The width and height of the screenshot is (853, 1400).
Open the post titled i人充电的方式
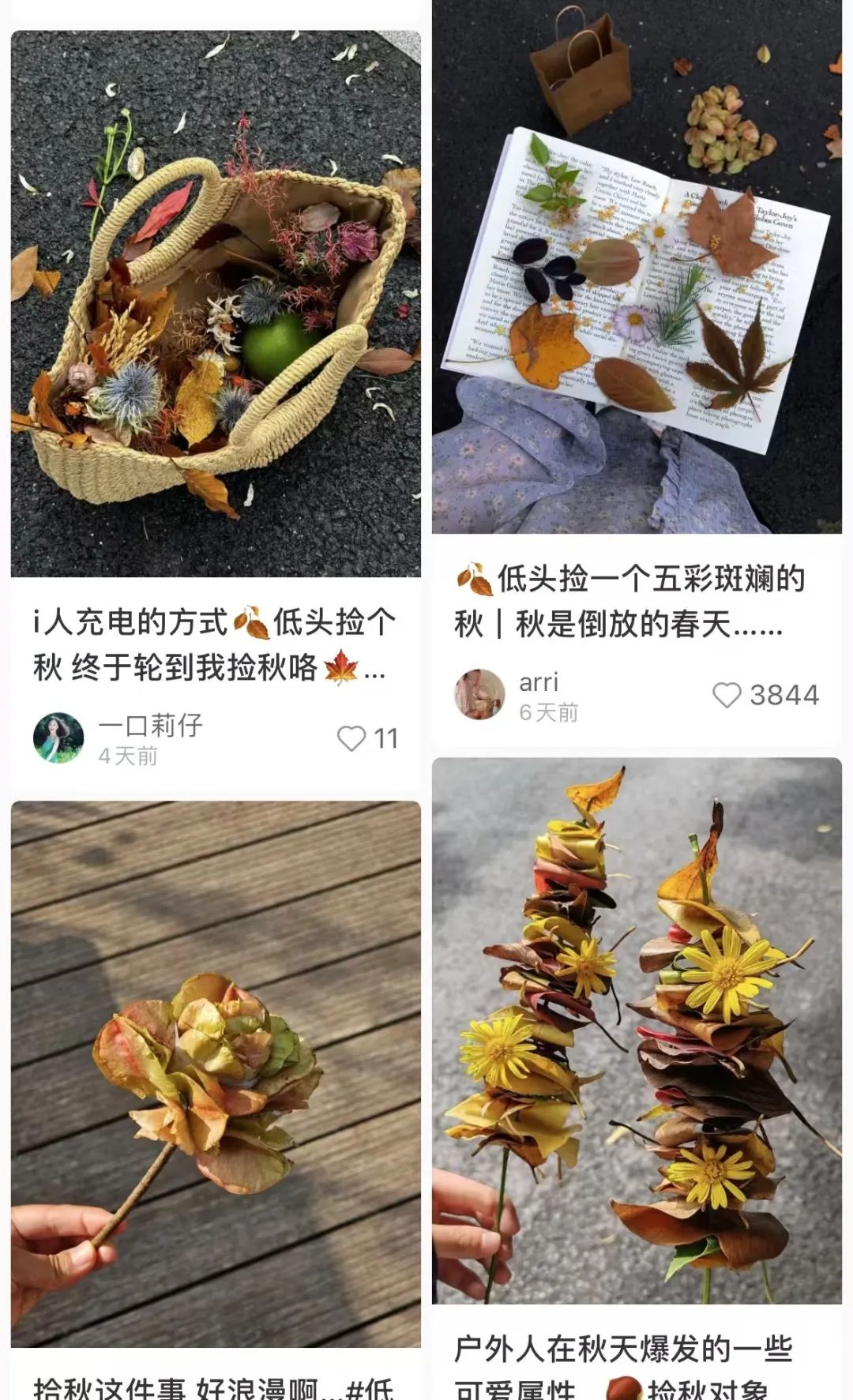click(213, 644)
